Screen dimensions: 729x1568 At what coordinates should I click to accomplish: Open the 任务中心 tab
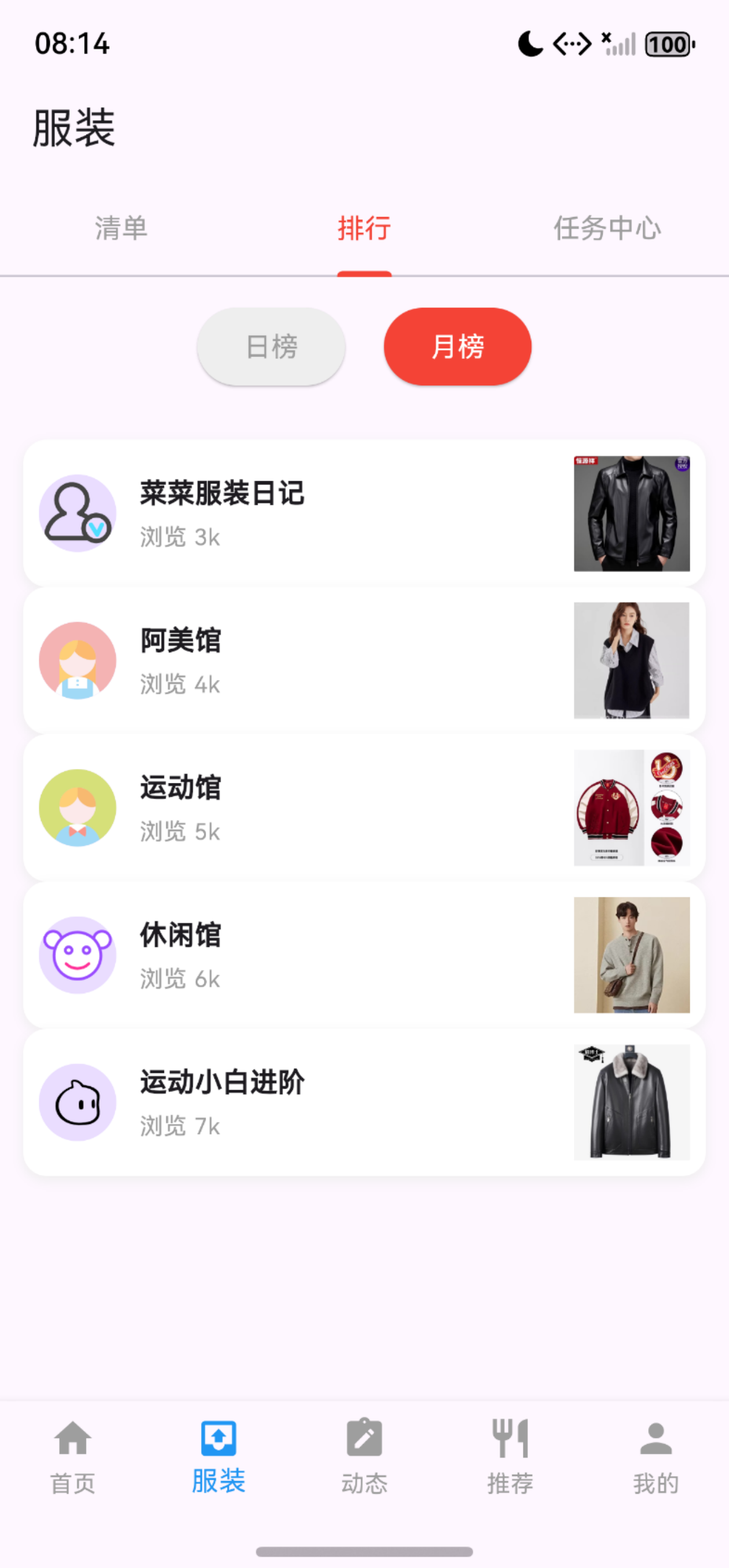point(607,229)
